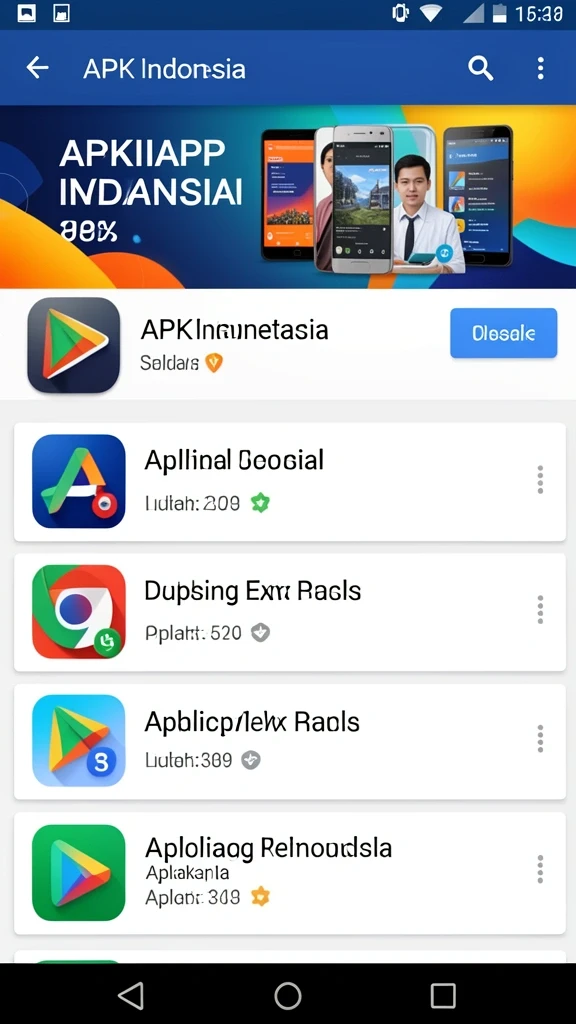Image resolution: width=576 pixels, height=1024 pixels.
Task: Open options for Dupsing Exm Raols
Action: point(540,609)
